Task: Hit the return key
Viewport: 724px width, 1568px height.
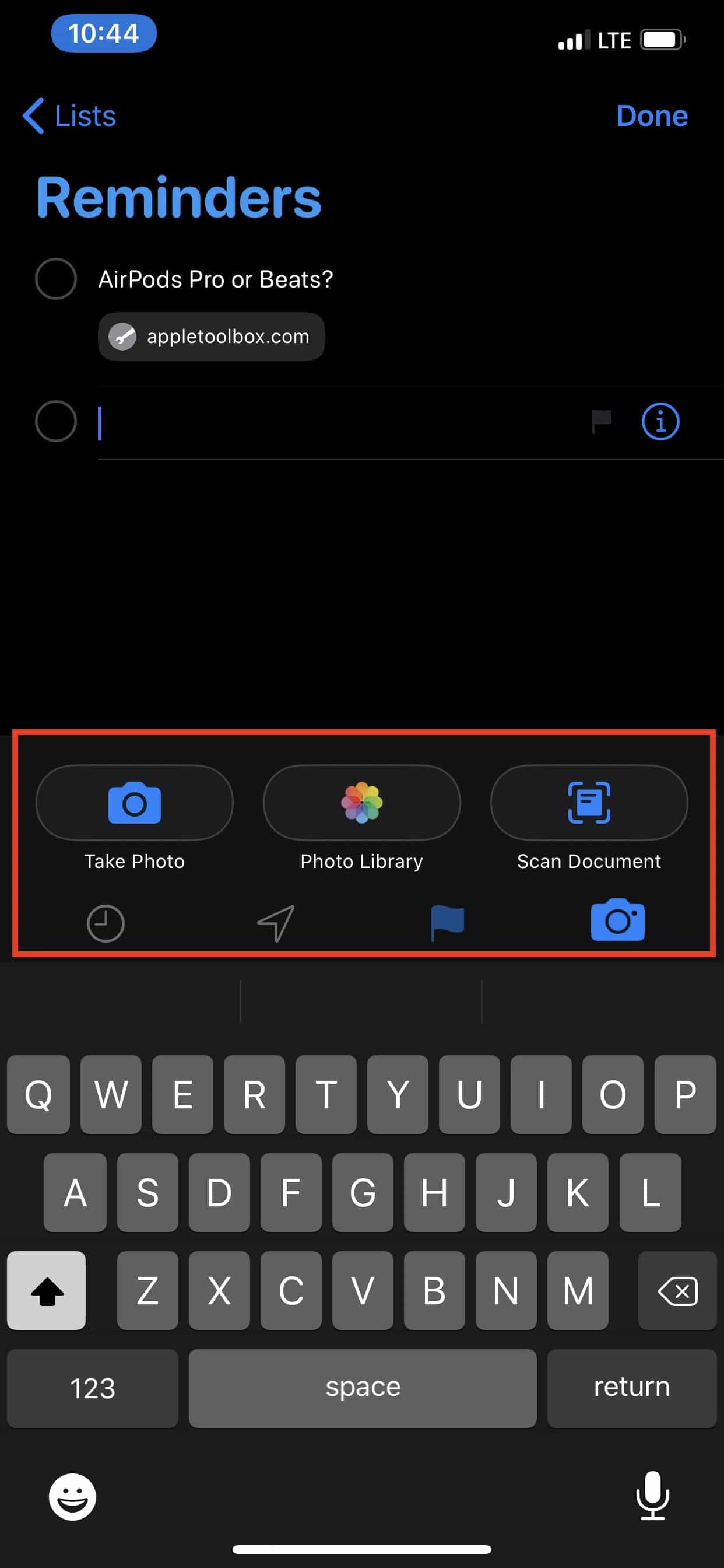Action: (631, 1388)
